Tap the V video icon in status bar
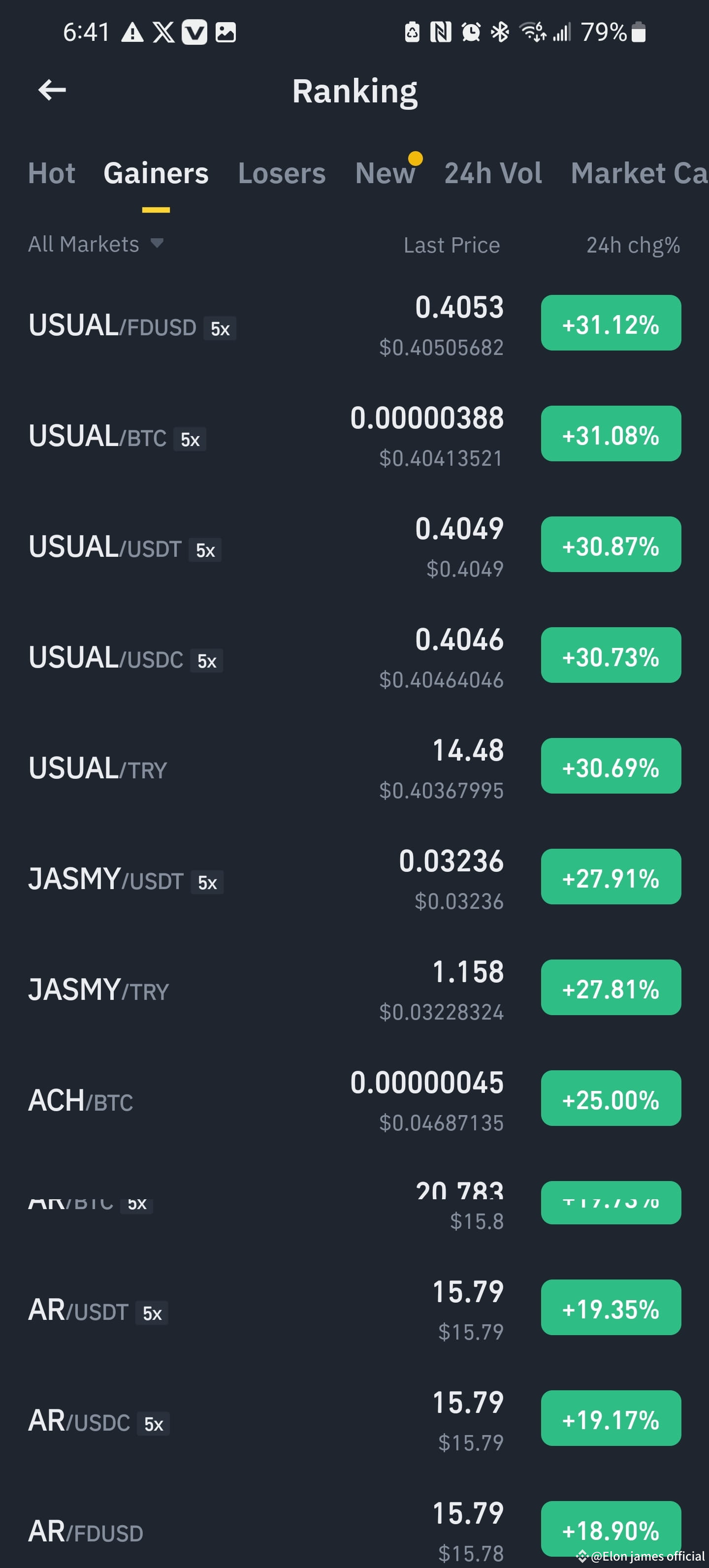 [x=195, y=32]
